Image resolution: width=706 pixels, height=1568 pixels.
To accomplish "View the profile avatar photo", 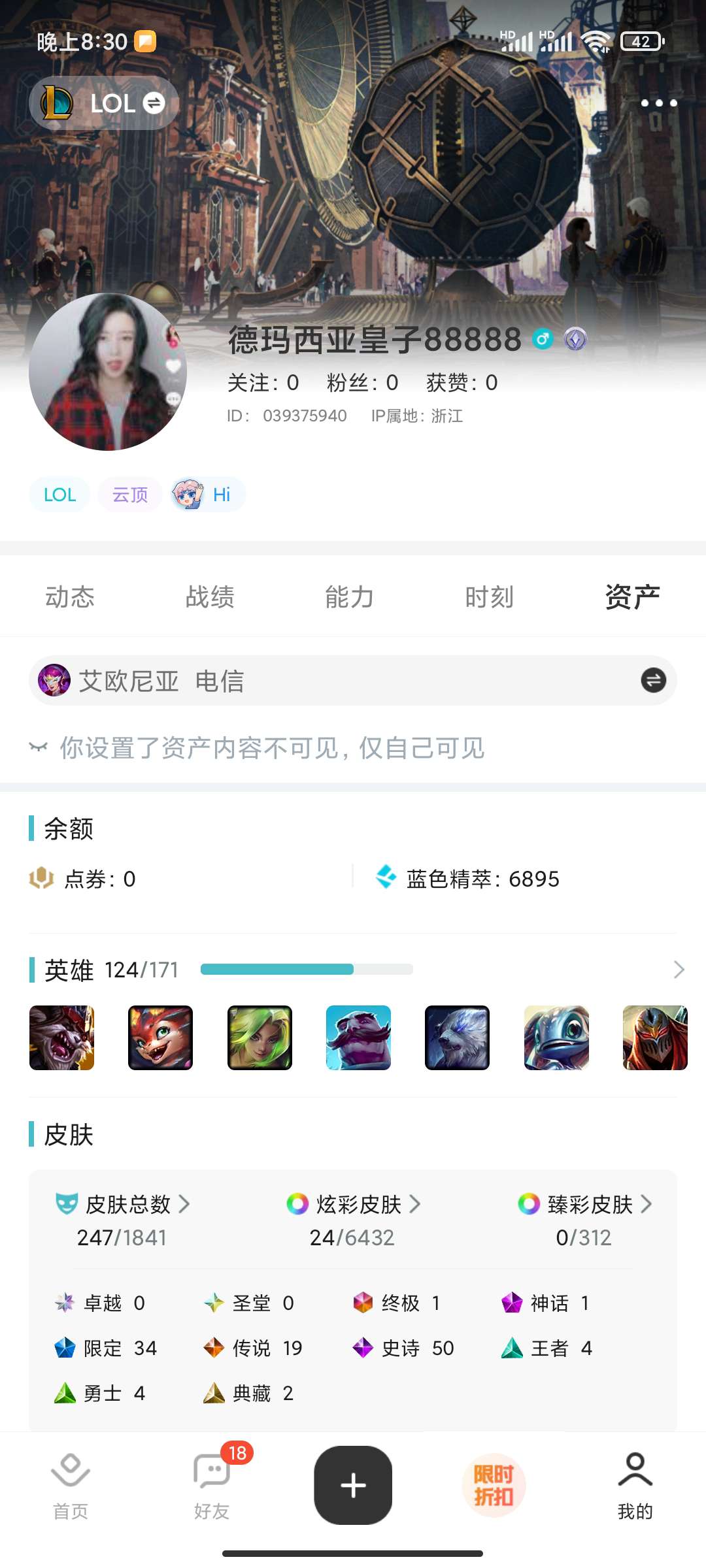I will tap(108, 372).
